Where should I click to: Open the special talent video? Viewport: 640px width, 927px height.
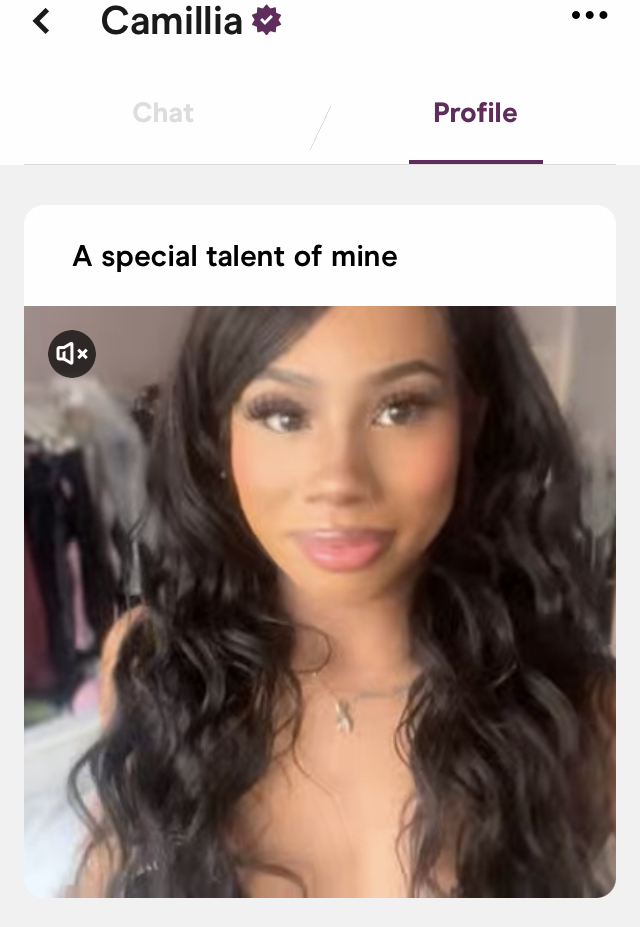[320, 600]
